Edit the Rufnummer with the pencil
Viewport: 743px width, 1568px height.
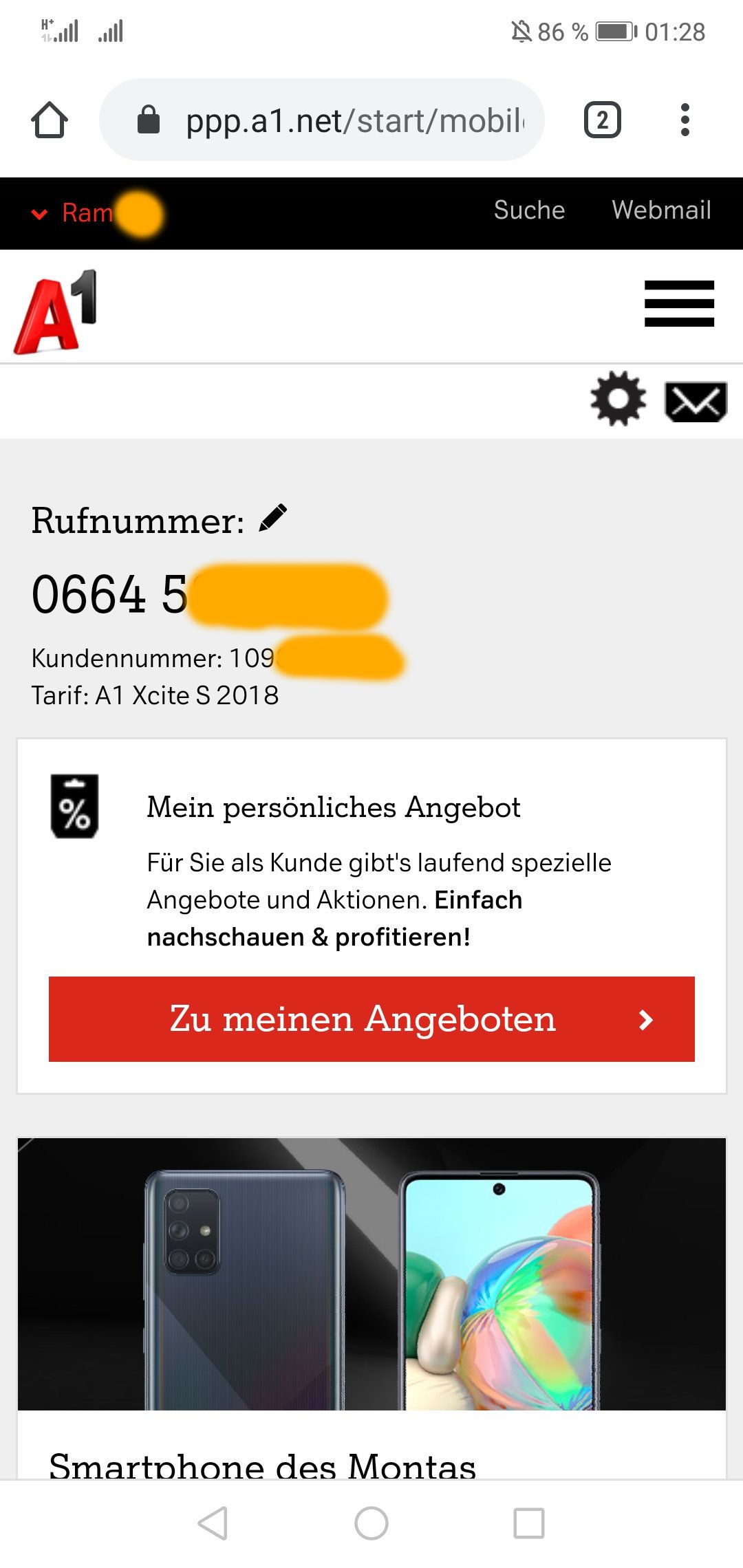point(273,519)
